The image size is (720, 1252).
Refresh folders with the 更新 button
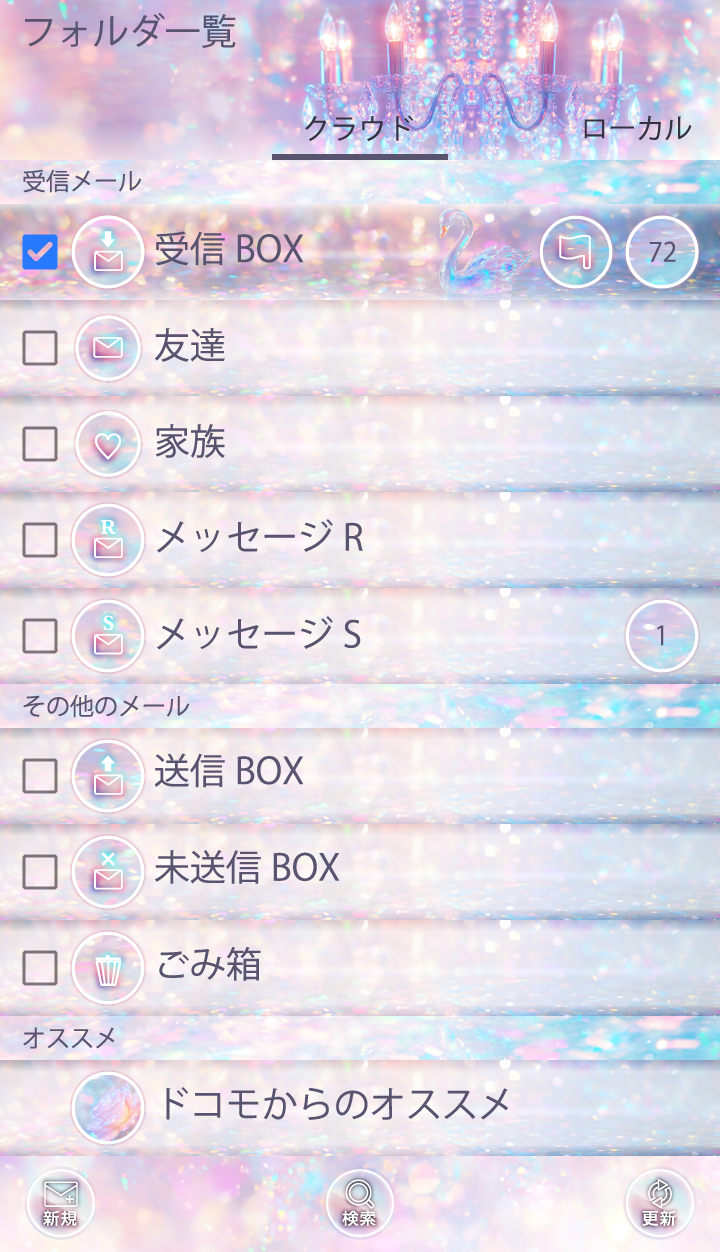click(659, 1204)
